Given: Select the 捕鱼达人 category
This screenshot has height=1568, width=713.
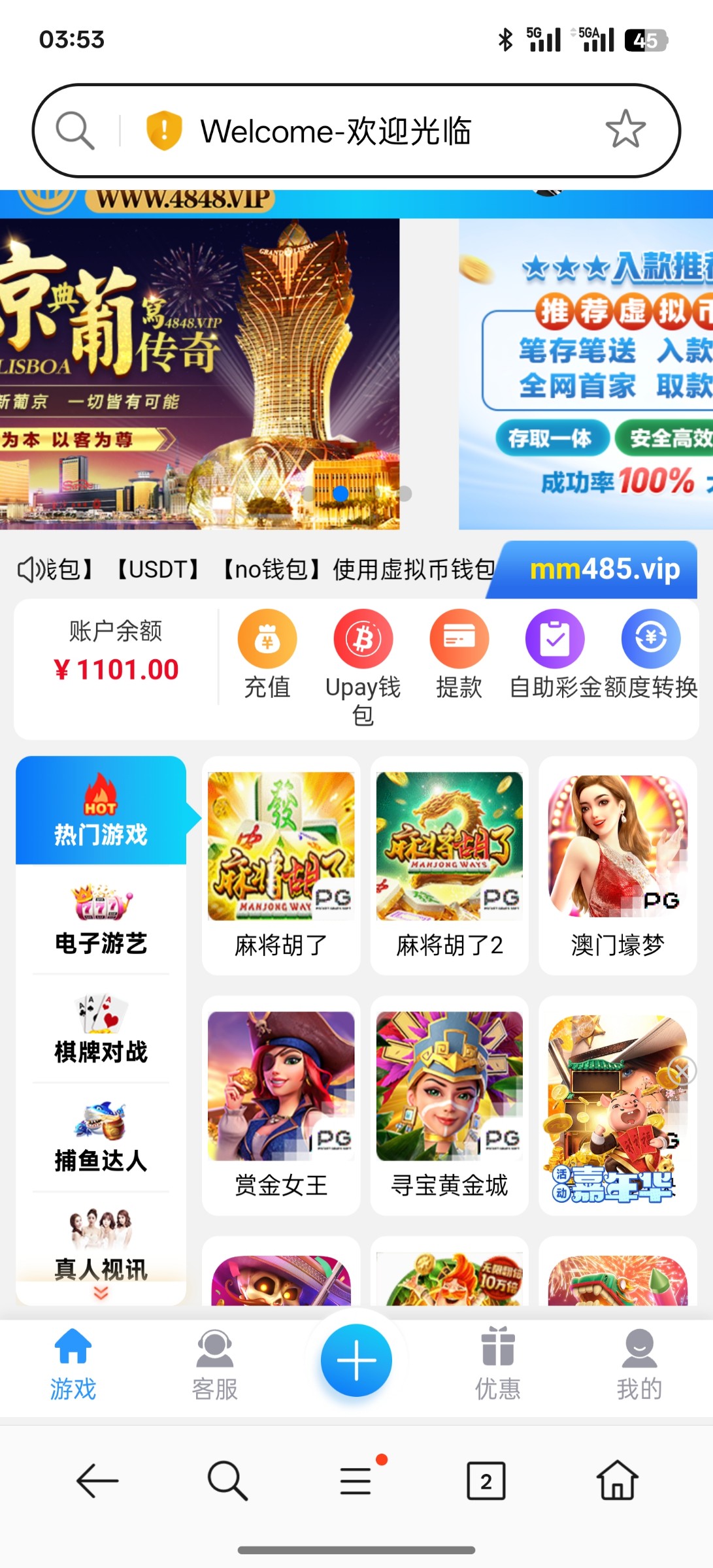Looking at the screenshot, I should [x=101, y=1137].
